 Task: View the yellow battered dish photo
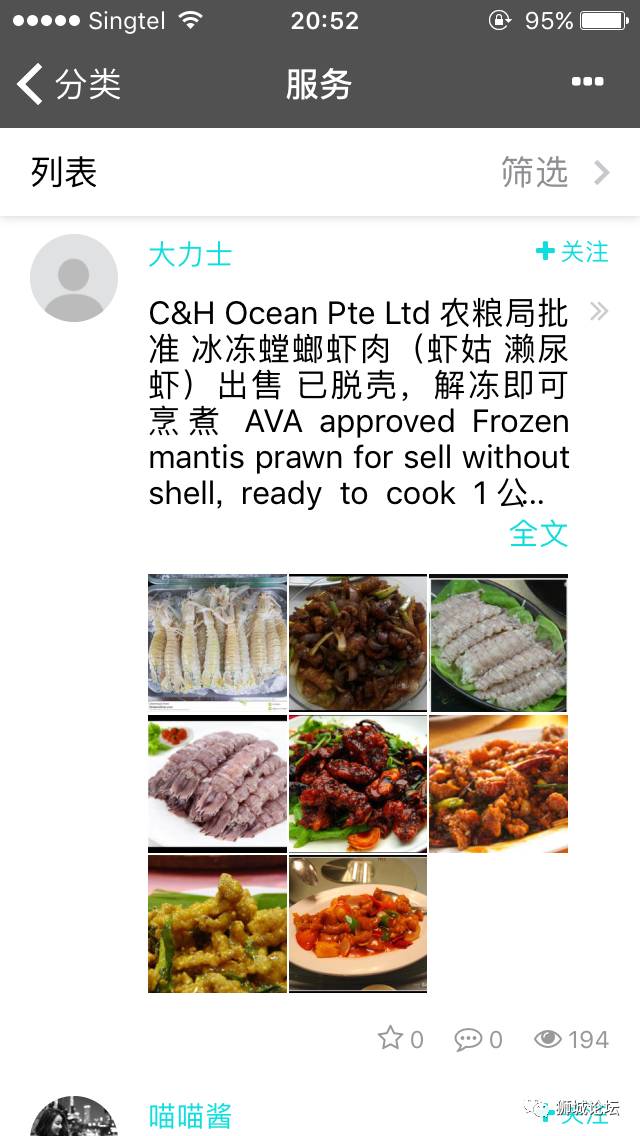[x=217, y=923]
